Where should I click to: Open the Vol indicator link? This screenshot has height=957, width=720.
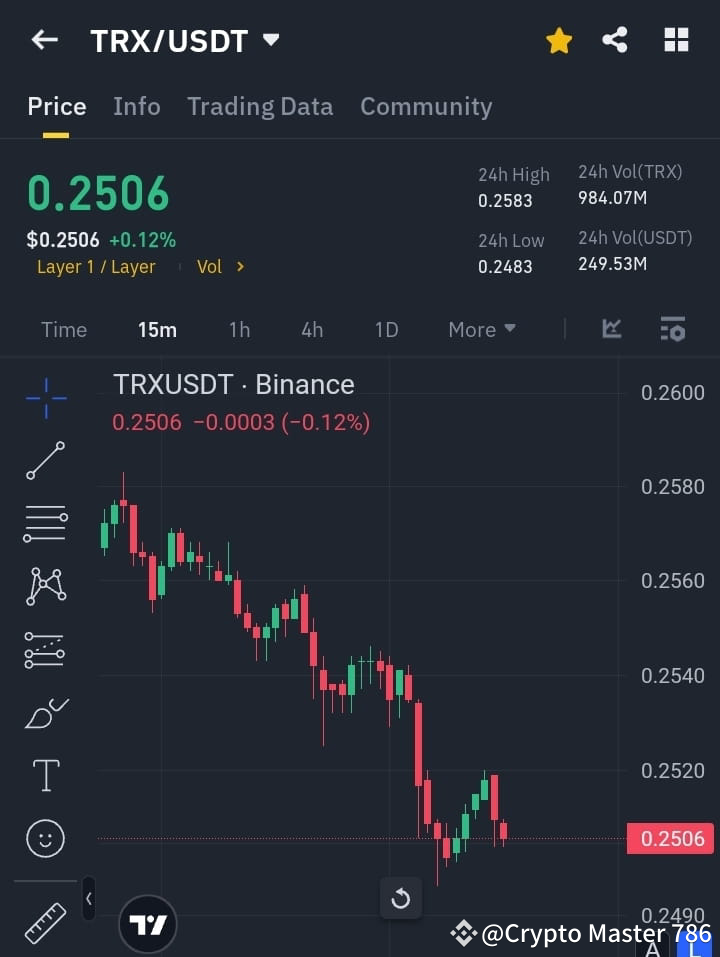coord(212,266)
